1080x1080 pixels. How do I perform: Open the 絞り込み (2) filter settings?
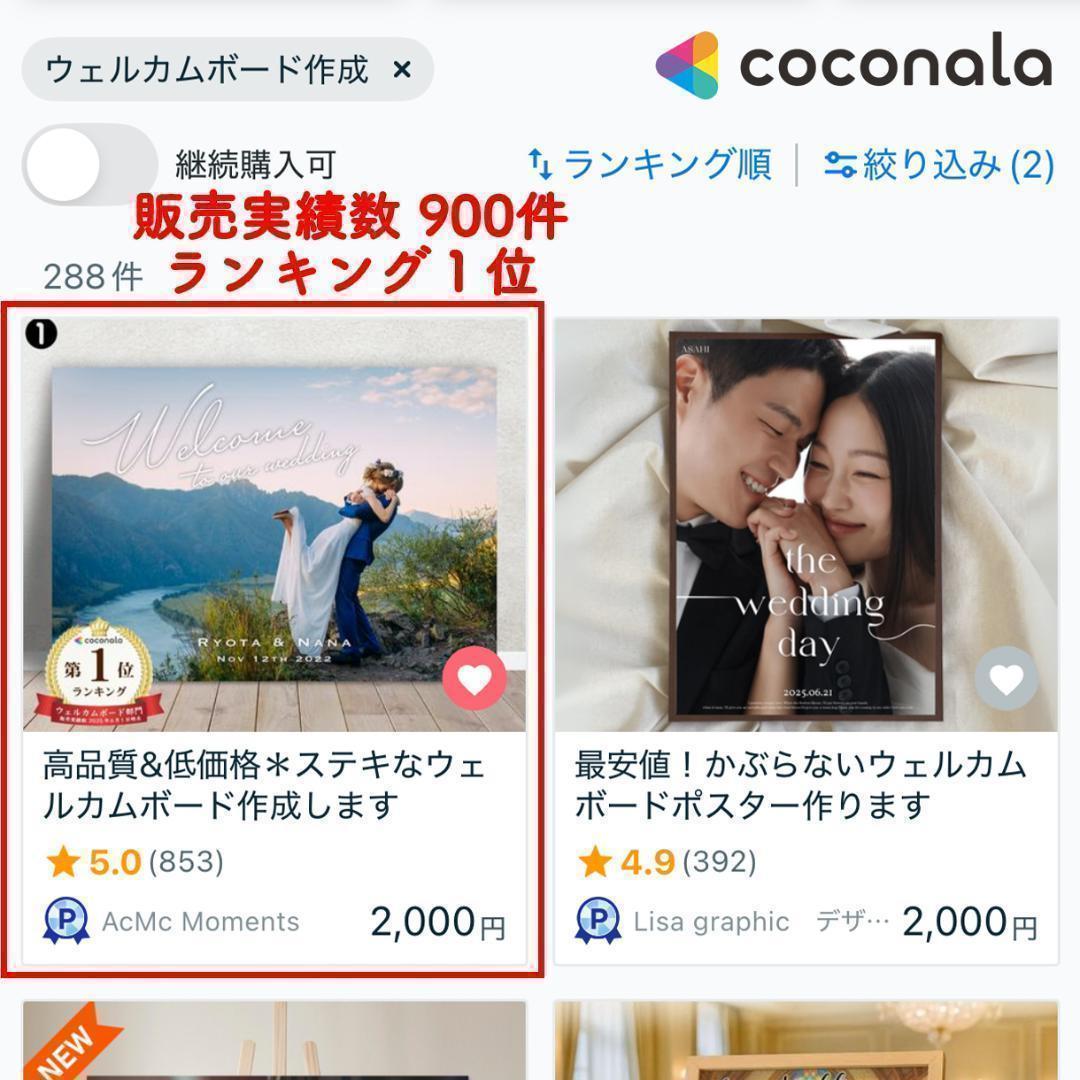pyautogui.click(x=939, y=165)
